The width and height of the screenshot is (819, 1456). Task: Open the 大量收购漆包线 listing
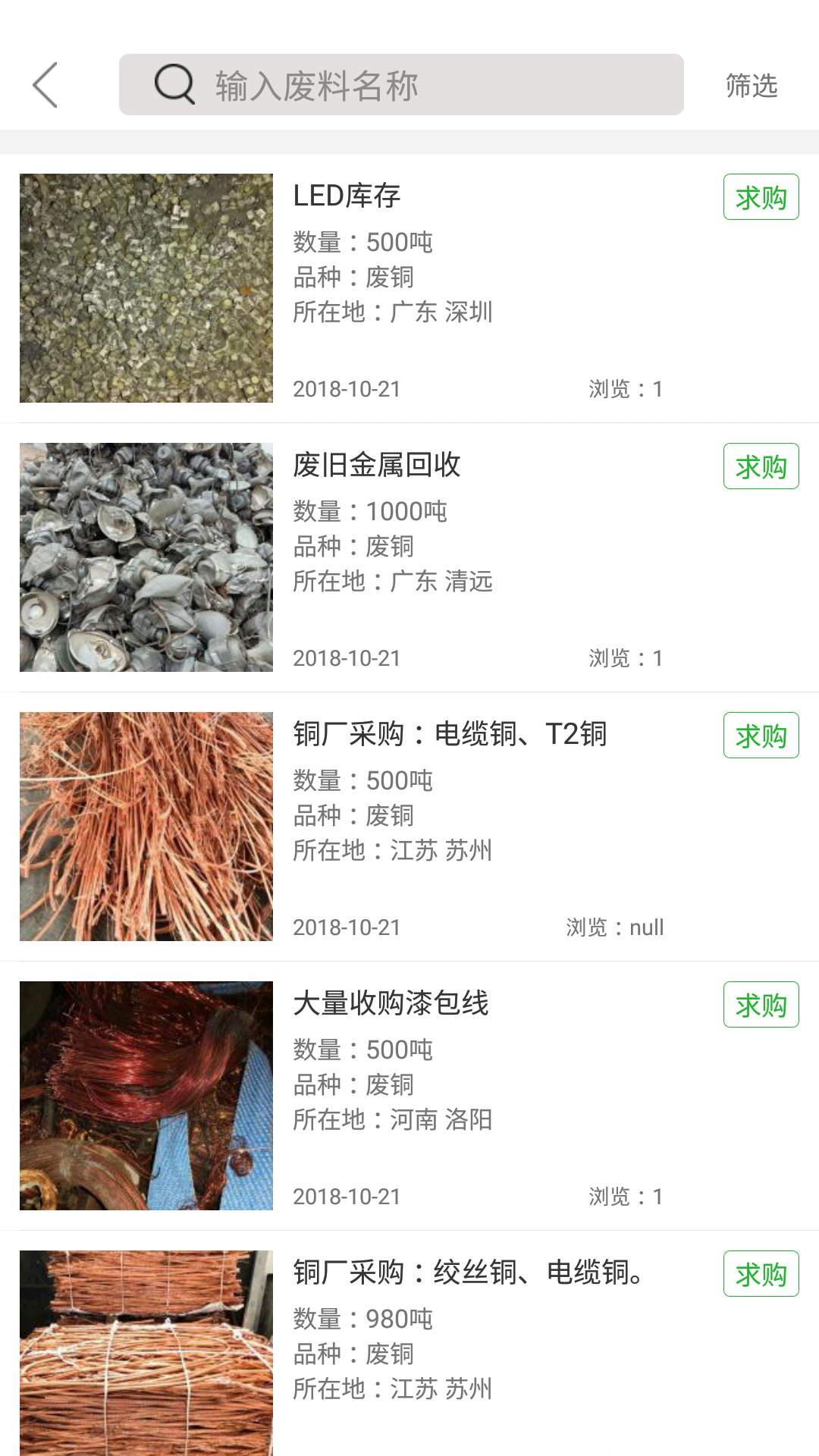pos(391,1003)
